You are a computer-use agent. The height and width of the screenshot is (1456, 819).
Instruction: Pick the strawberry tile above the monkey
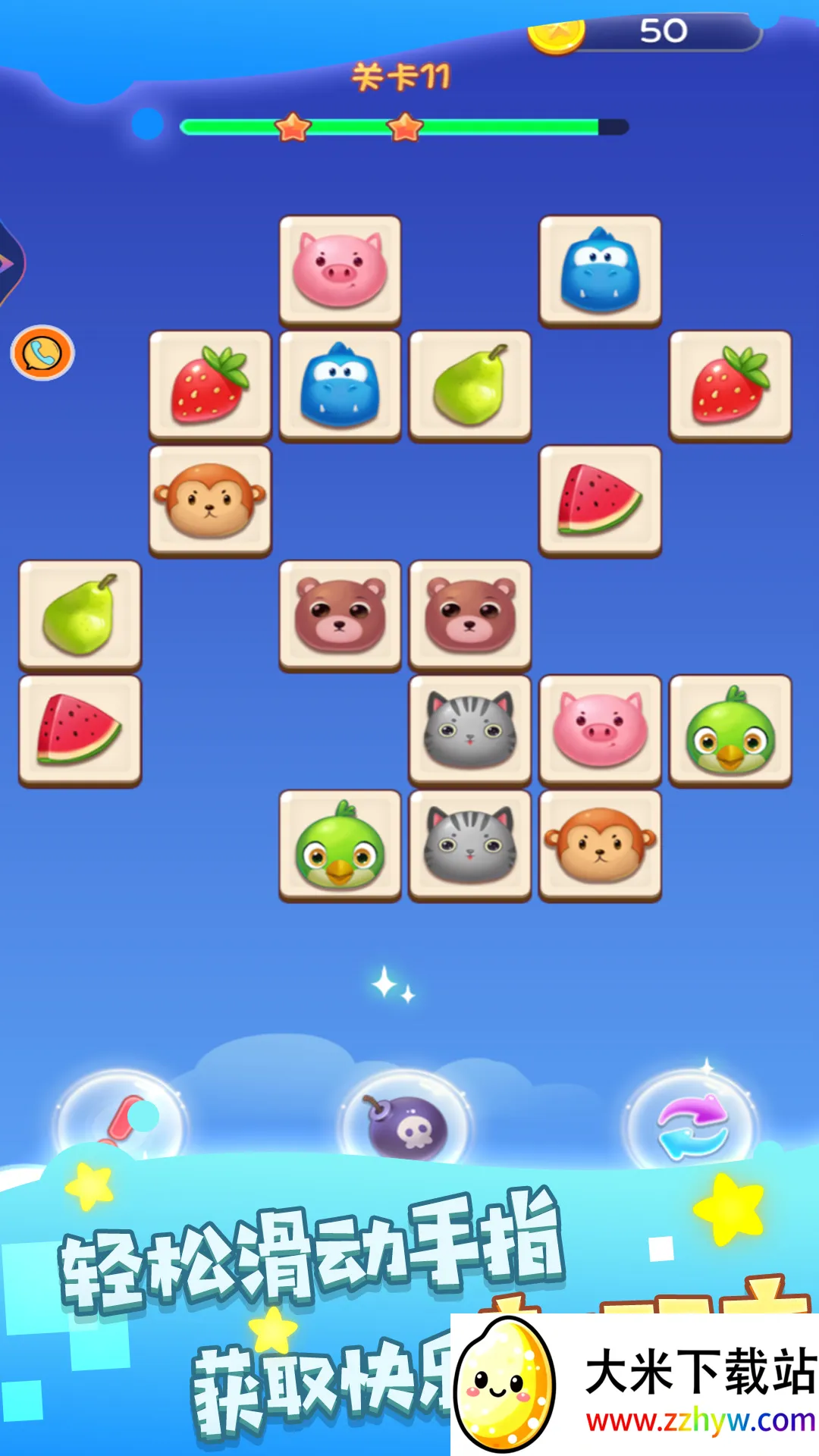point(210,385)
